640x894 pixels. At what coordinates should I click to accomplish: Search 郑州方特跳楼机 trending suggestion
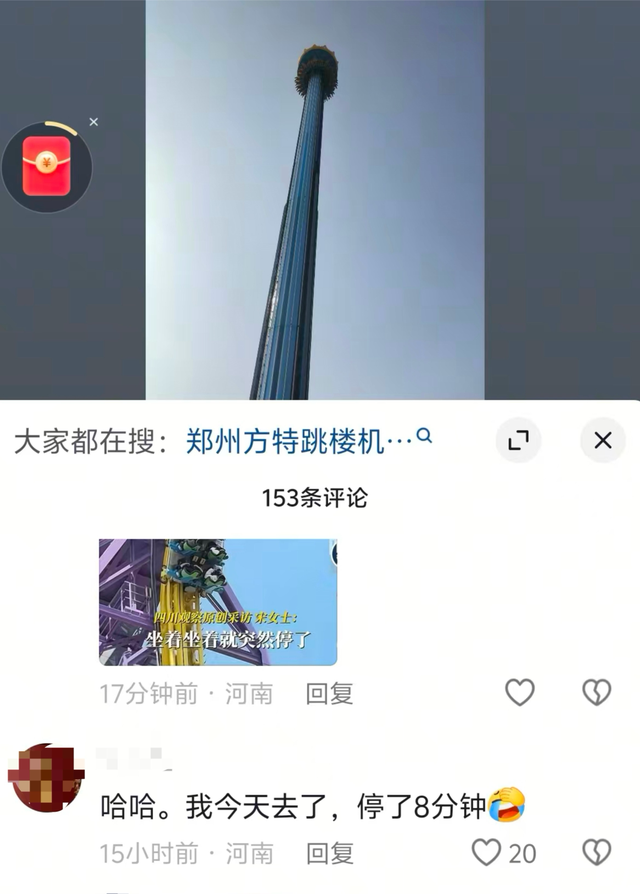tap(300, 441)
